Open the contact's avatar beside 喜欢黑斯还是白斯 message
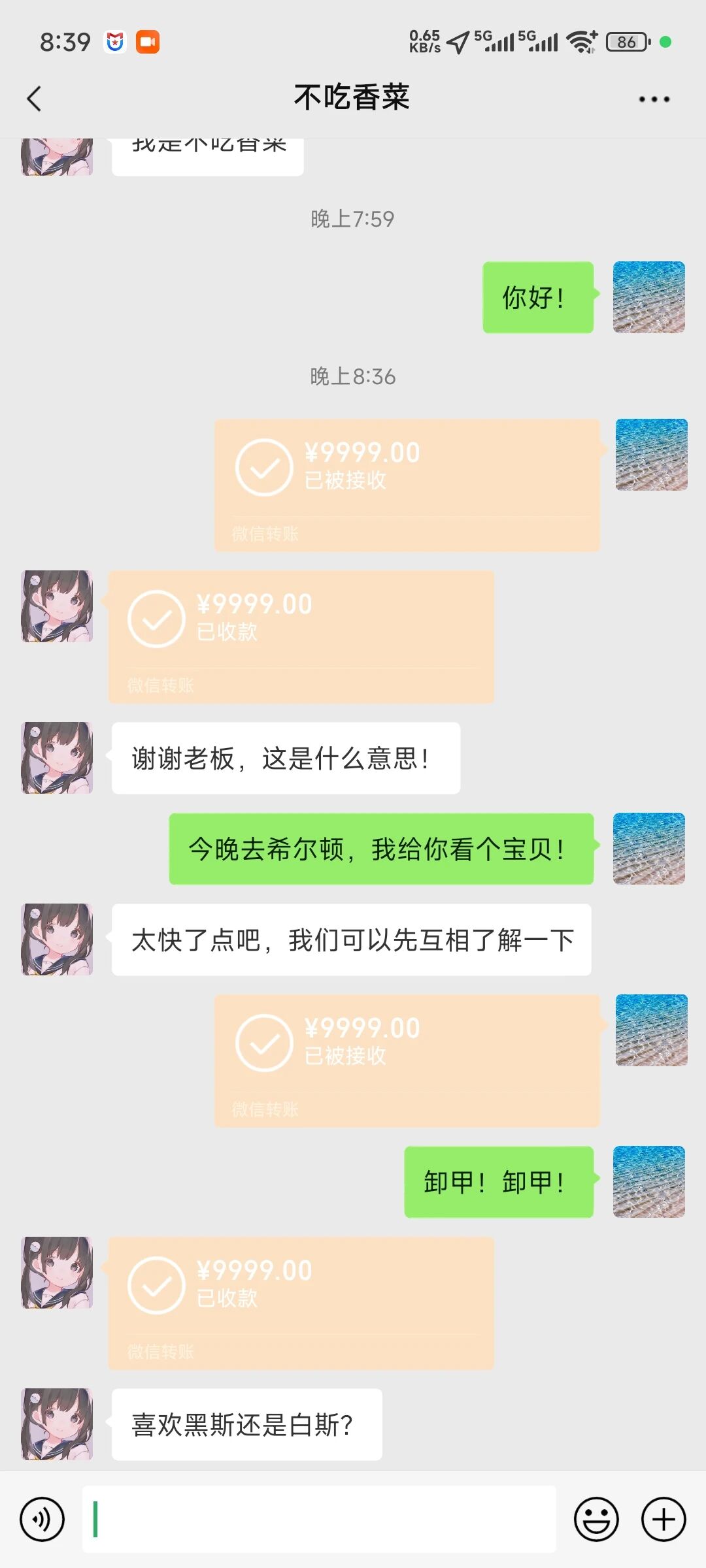The height and width of the screenshot is (1568, 706). point(57,1424)
